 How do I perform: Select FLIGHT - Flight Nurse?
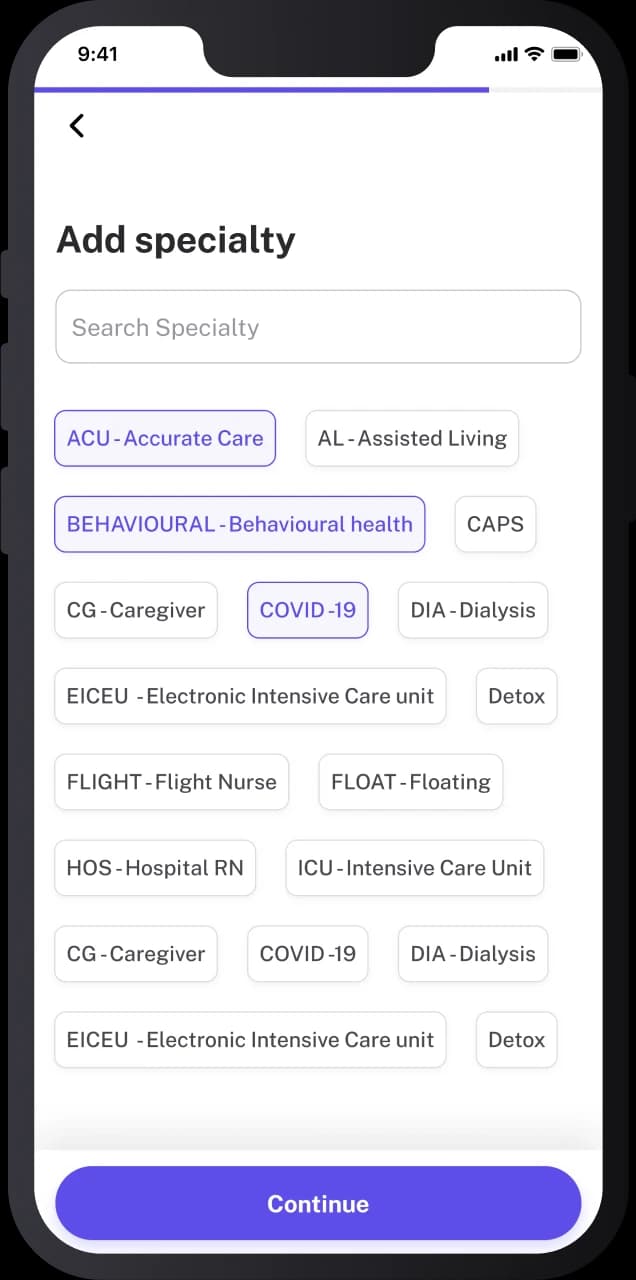172,782
